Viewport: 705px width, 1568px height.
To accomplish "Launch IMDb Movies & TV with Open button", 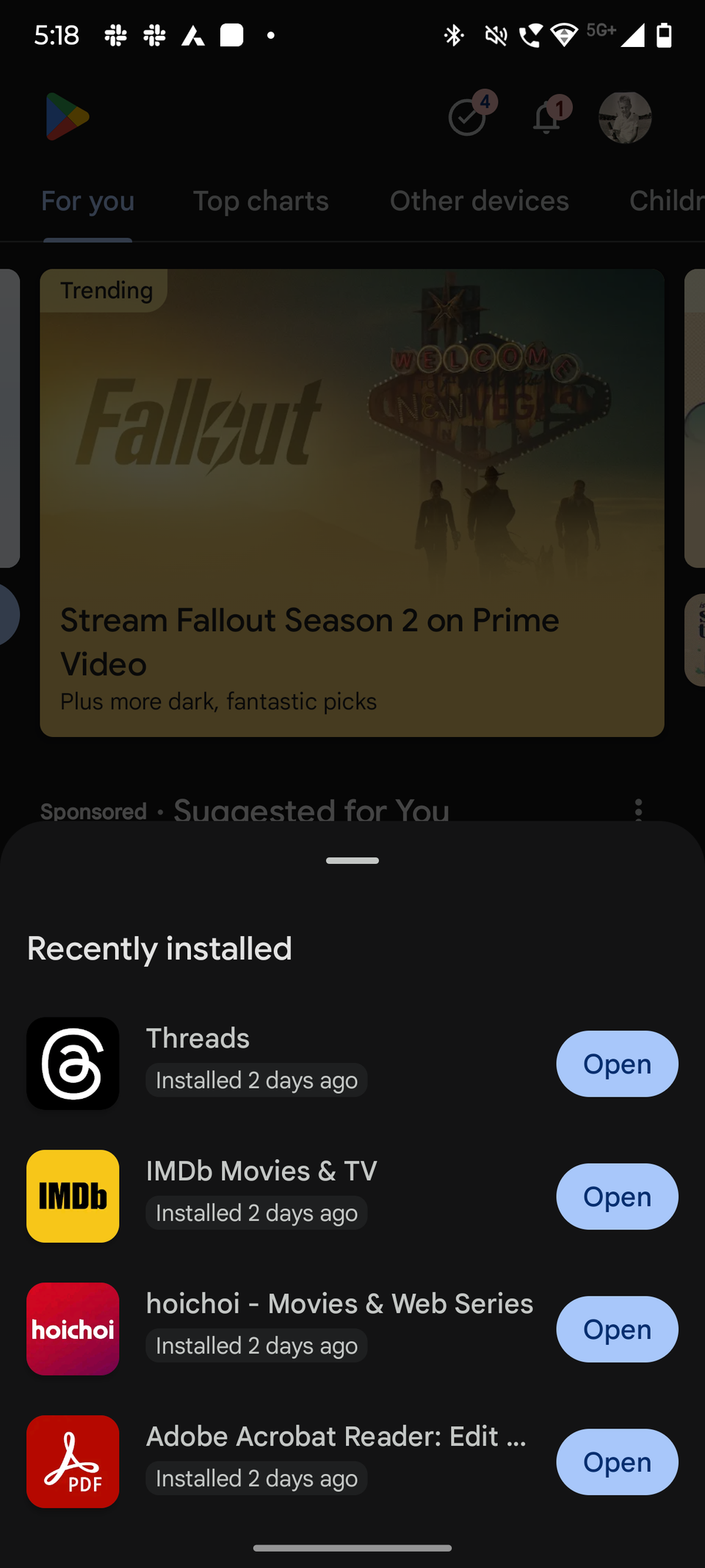I will pos(617,1197).
